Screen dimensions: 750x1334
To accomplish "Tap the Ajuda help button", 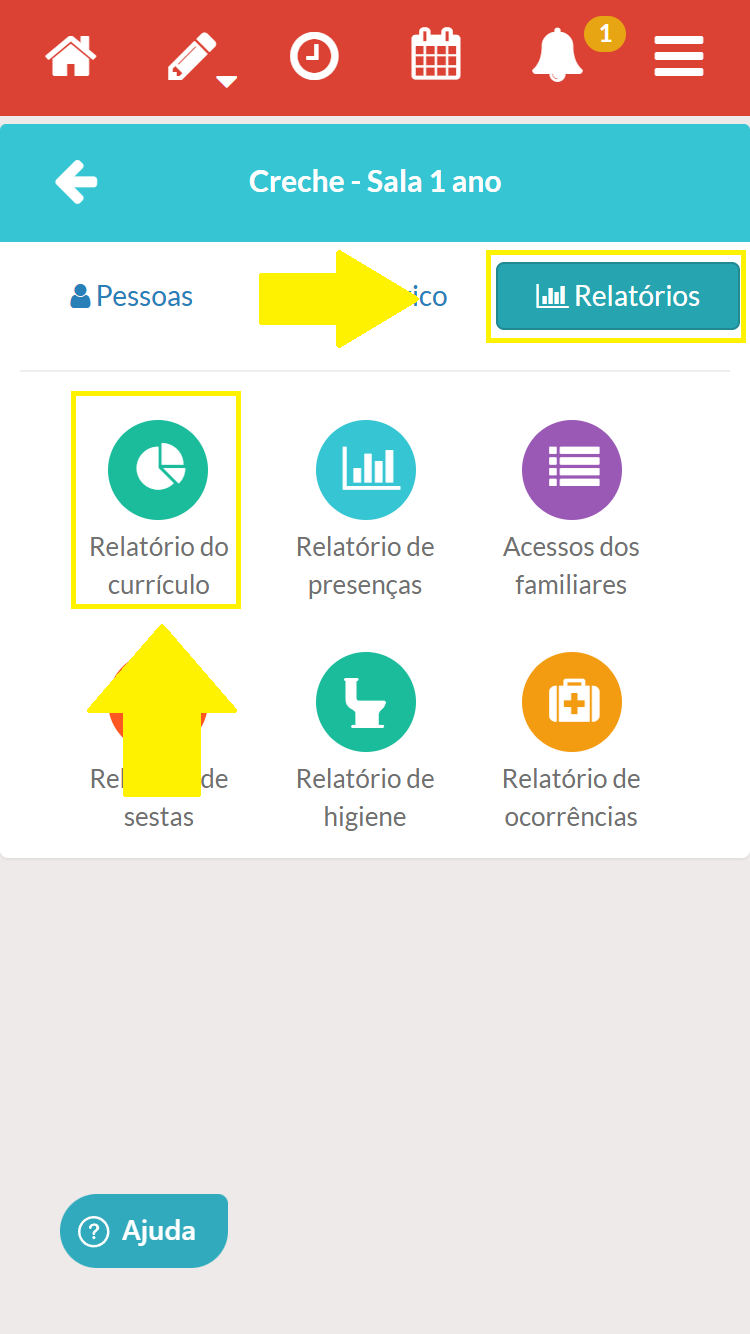I will (144, 1230).
